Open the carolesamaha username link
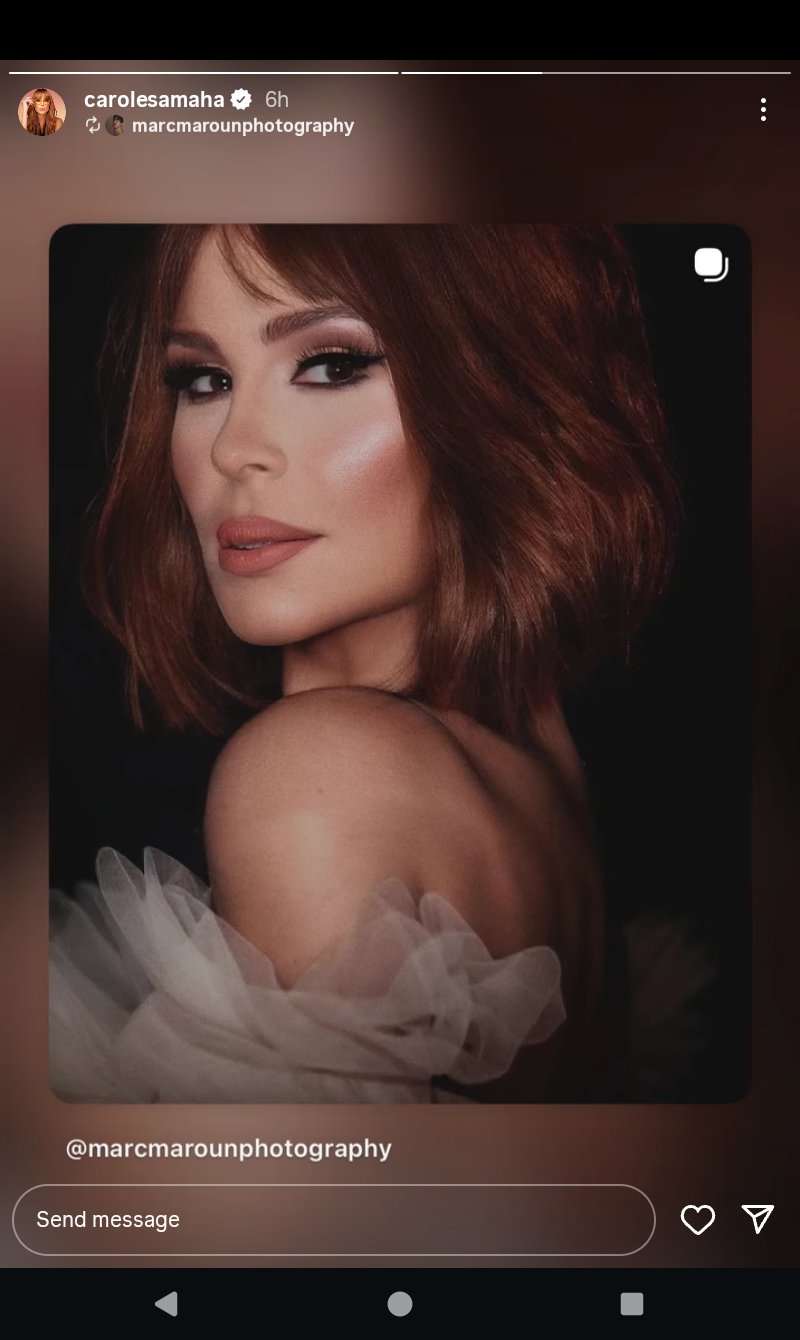 tap(154, 99)
